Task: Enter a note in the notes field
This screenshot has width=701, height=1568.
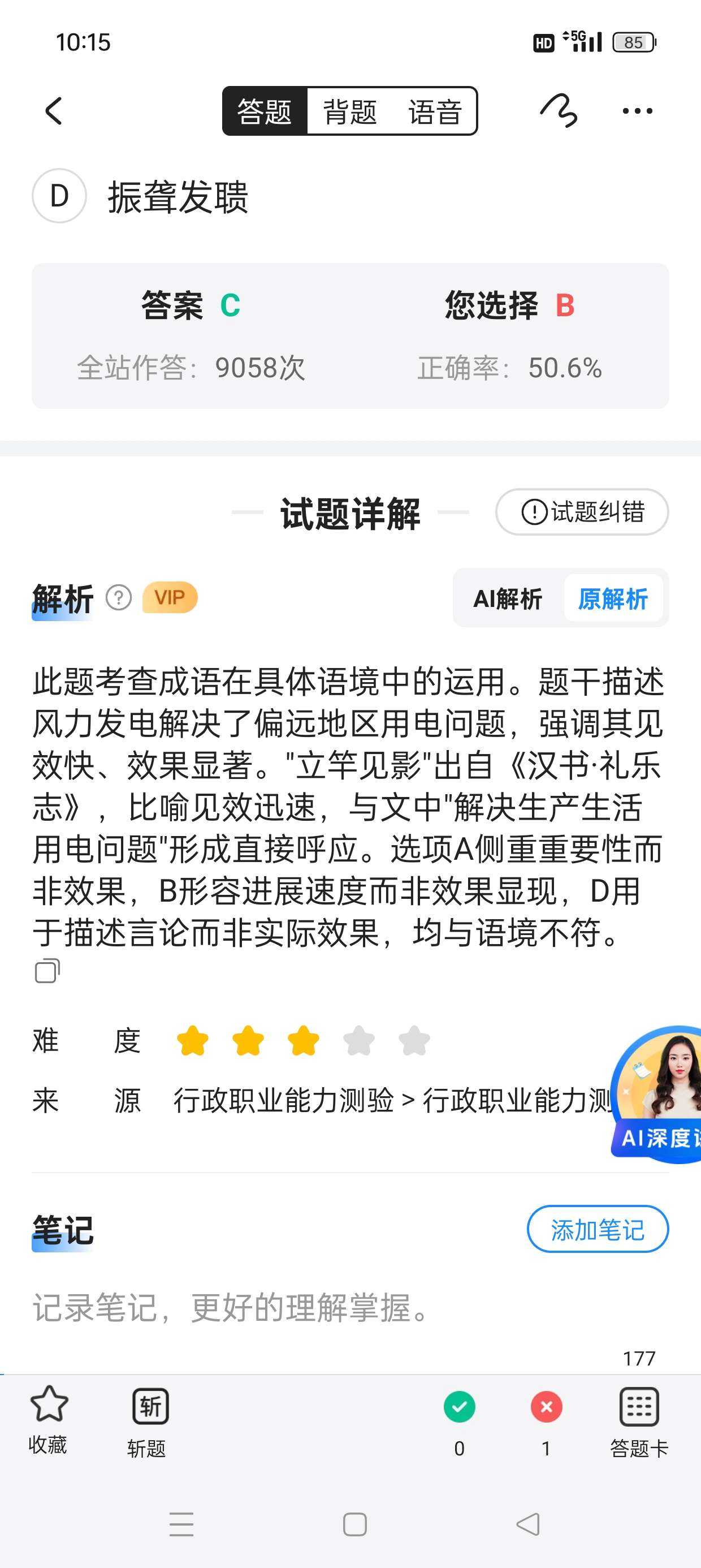Action: (x=231, y=1307)
